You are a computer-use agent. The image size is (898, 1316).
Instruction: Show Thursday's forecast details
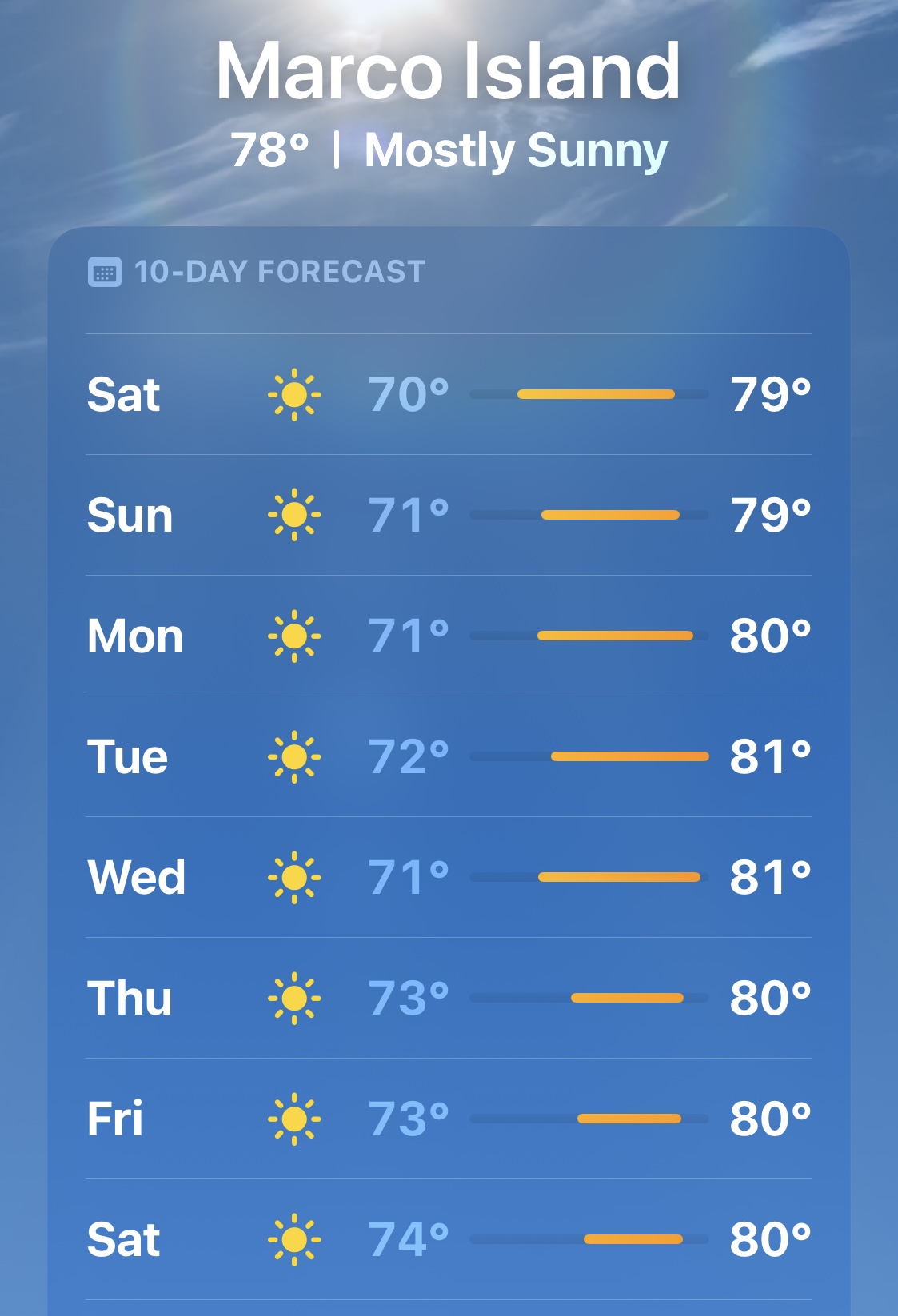coord(448,998)
